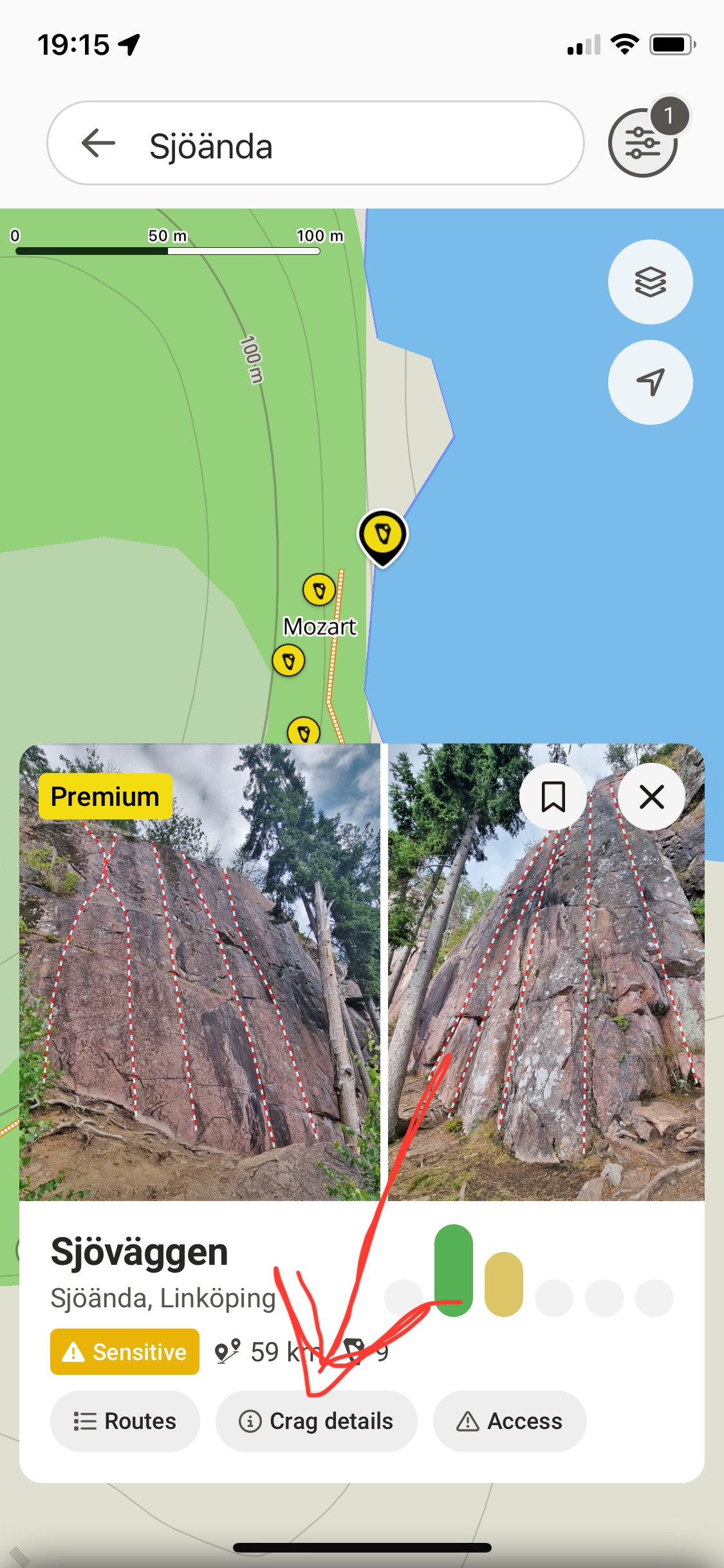Go back using the arrow
Viewport: 724px width, 1568px height.
98,144
